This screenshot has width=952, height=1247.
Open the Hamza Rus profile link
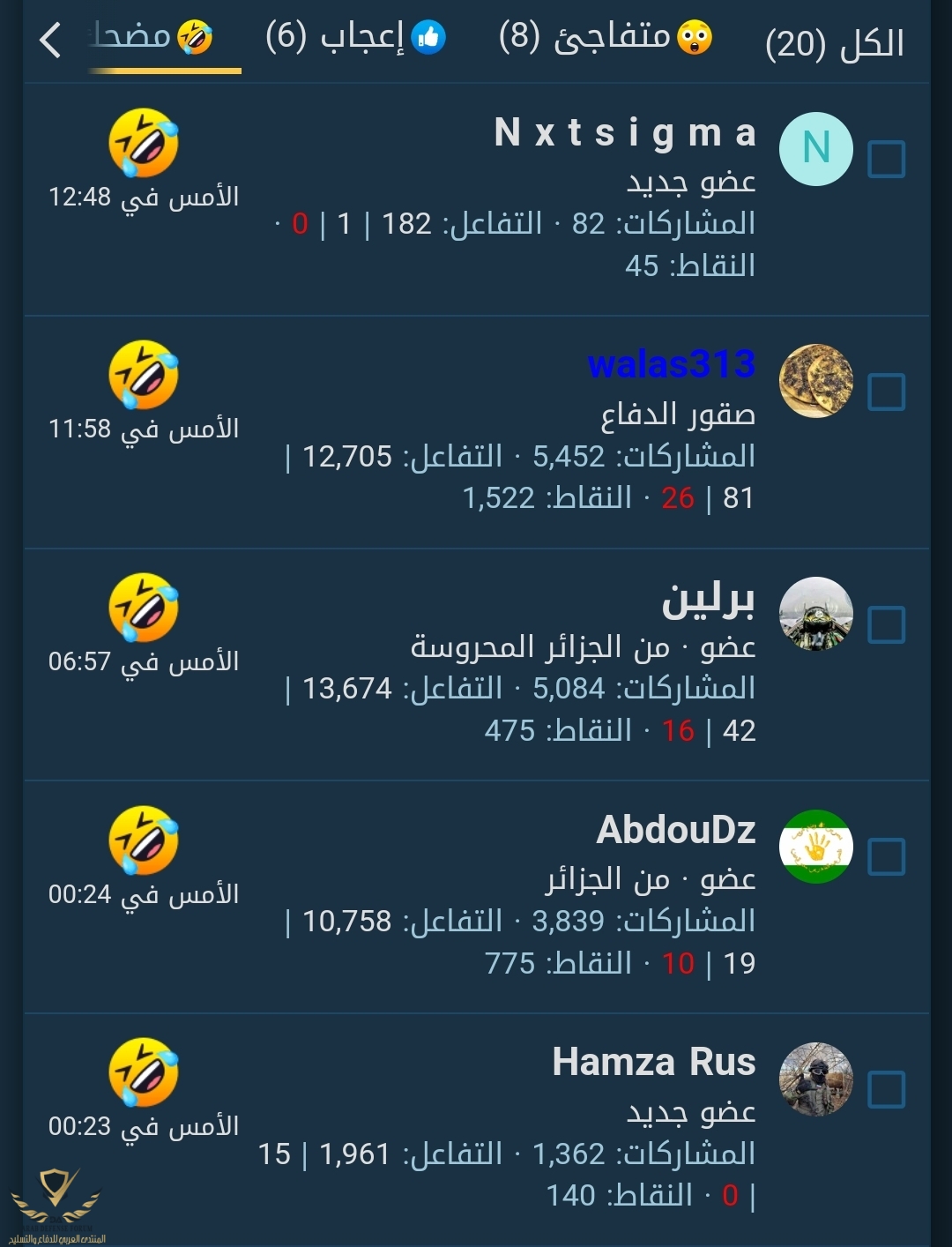(653, 1062)
